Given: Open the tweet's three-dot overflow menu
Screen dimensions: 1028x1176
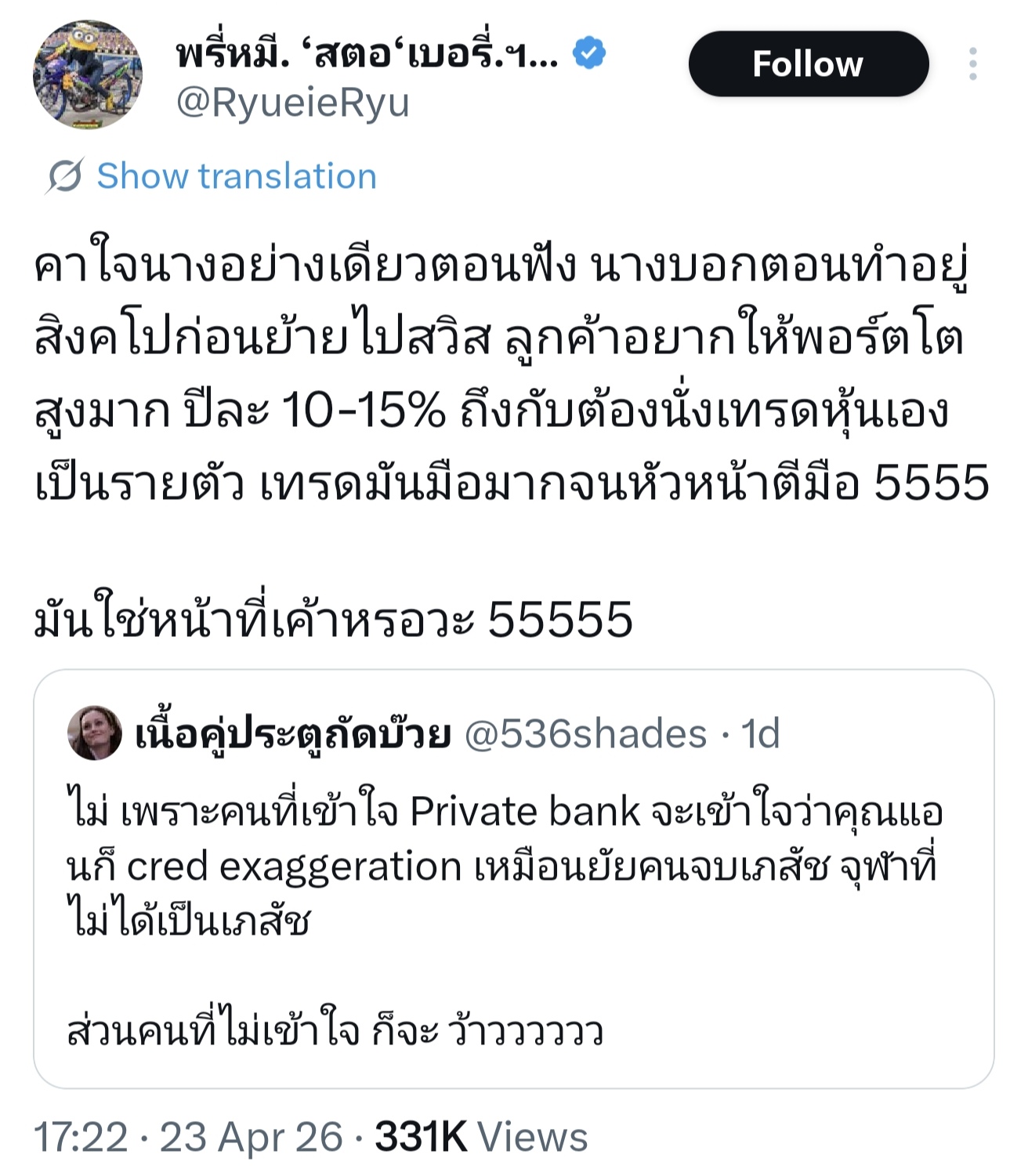Looking at the screenshot, I should coord(972,64).
